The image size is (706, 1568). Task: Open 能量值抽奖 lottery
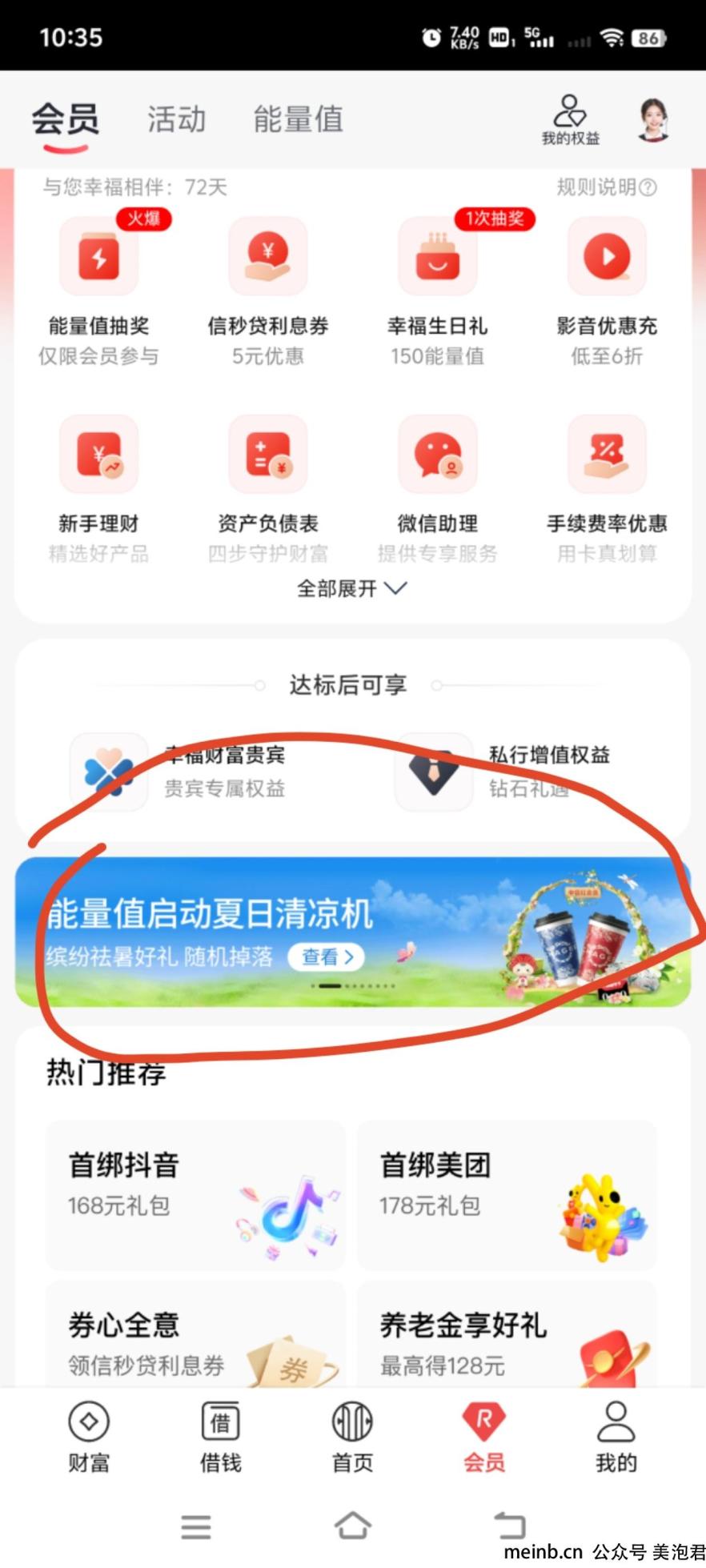99,288
